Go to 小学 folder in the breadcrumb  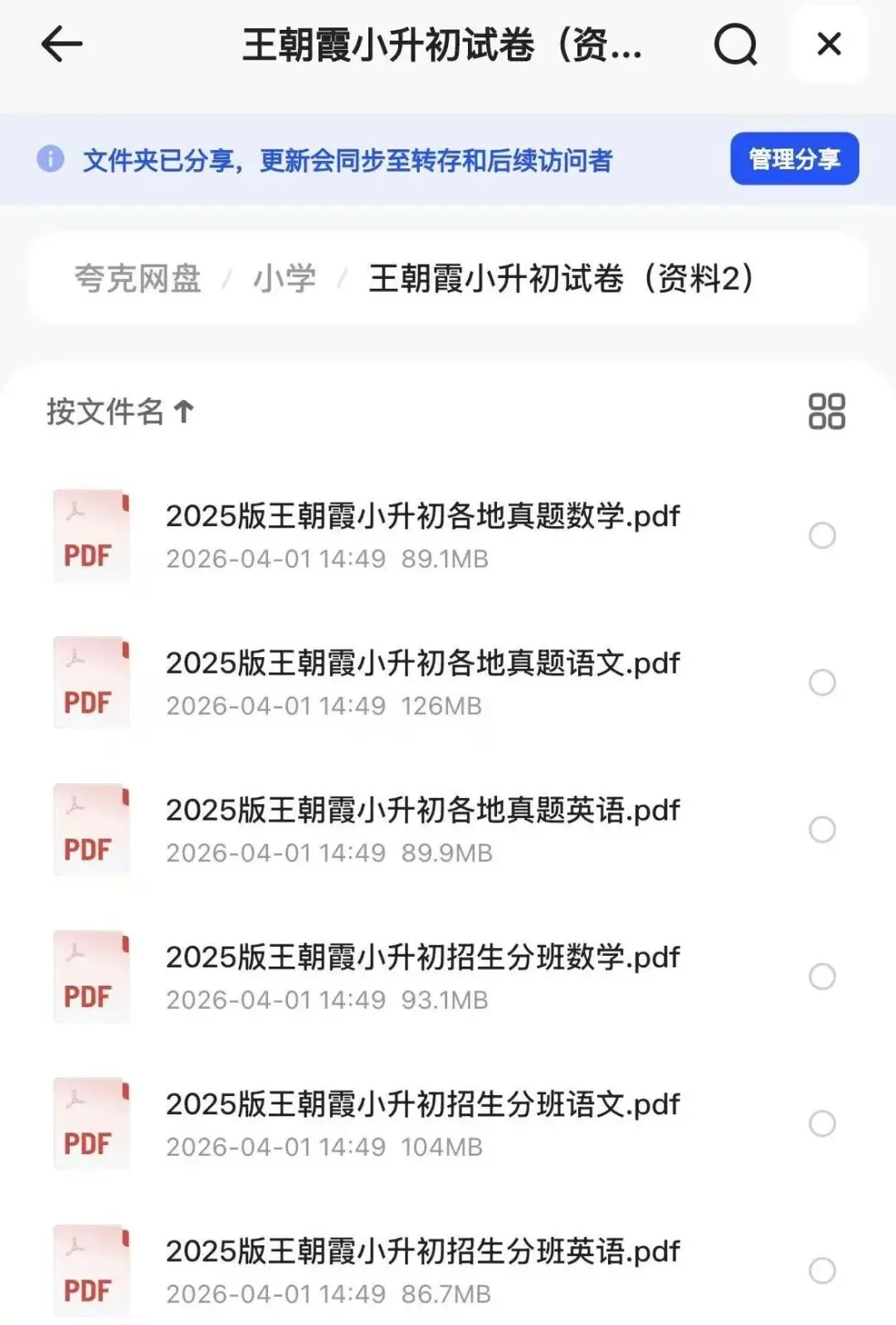tap(285, 278)
